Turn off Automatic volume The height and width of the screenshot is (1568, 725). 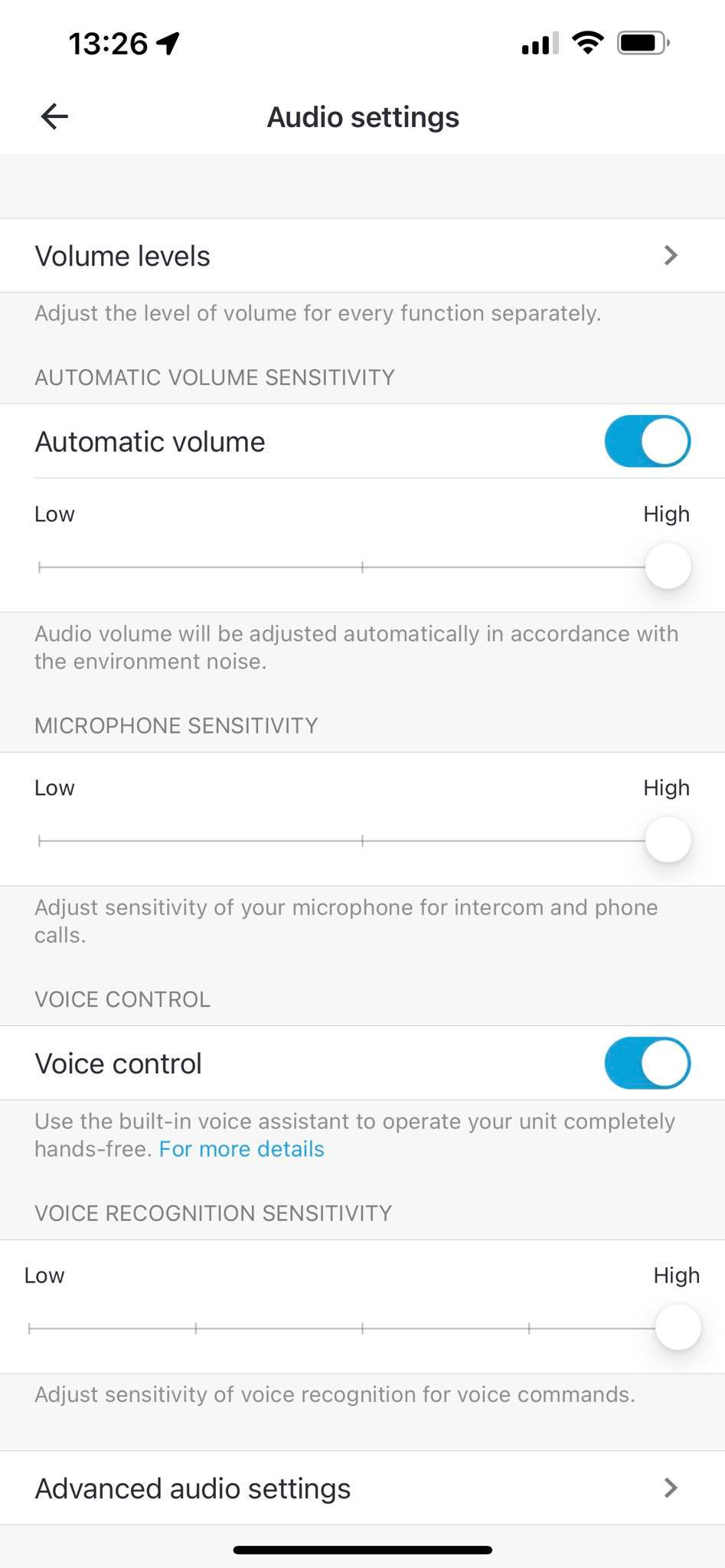coord(647,442)
